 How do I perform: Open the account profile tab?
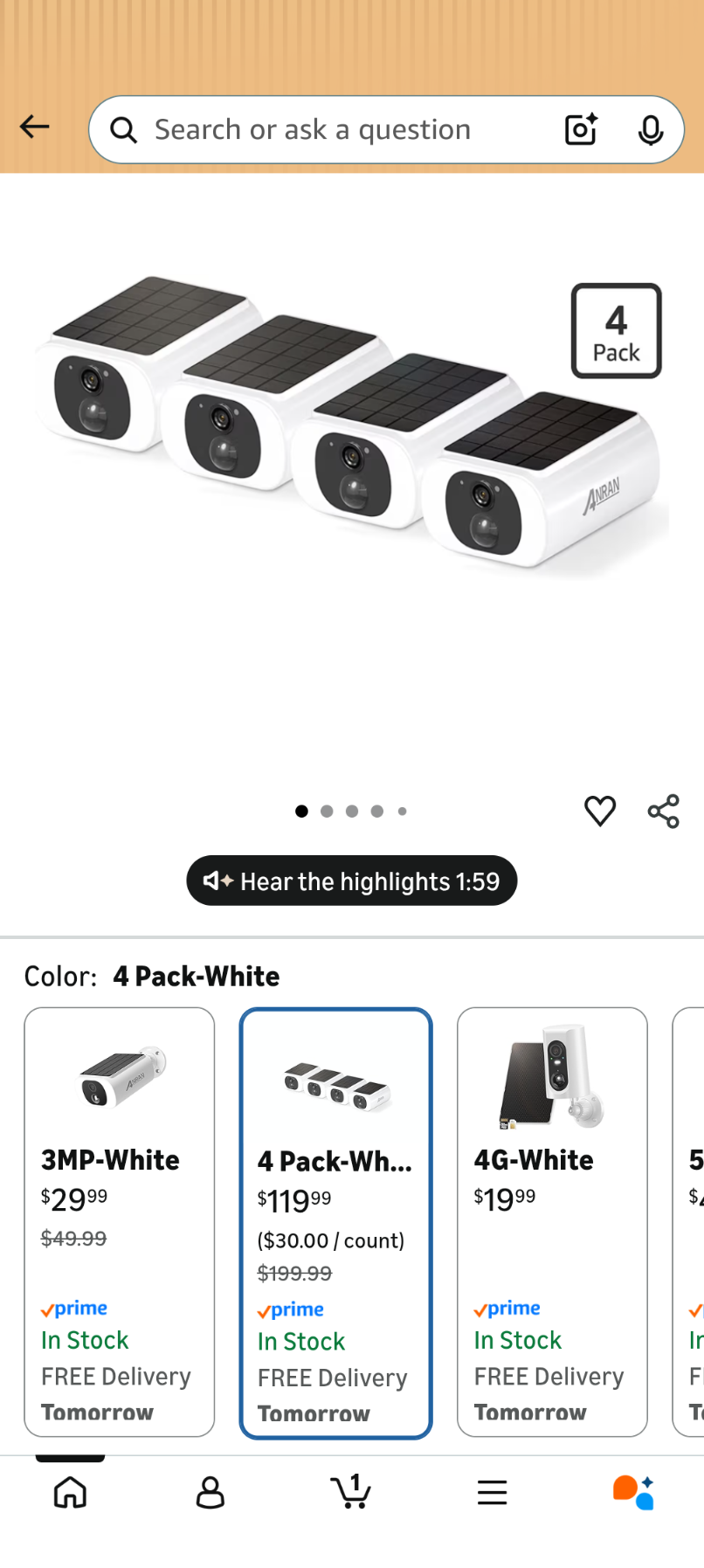[211, 1492]
